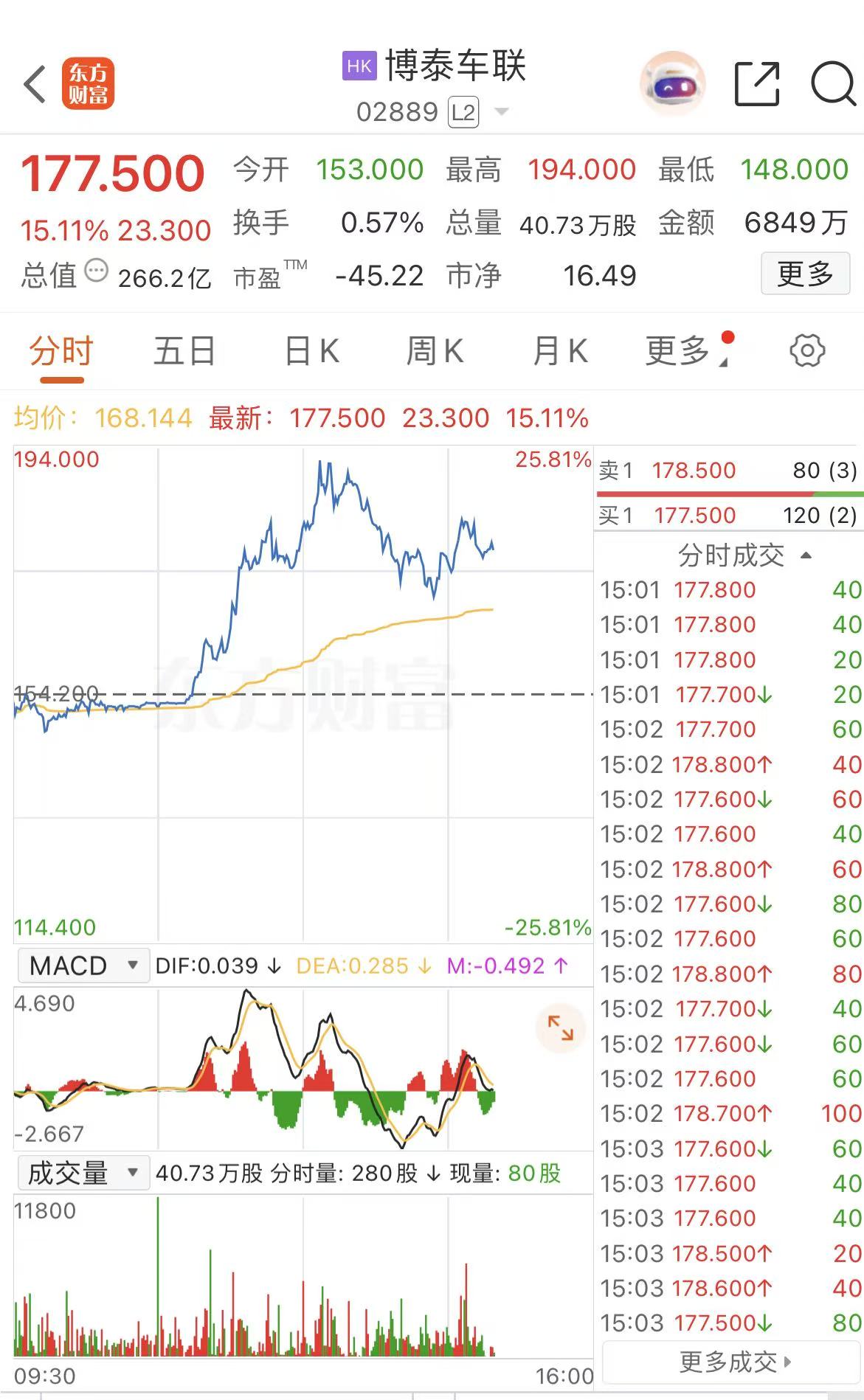This screenshot has width=864, height=1400.
Task: Switch to the 日K tab
Action: tap(311, 351)
